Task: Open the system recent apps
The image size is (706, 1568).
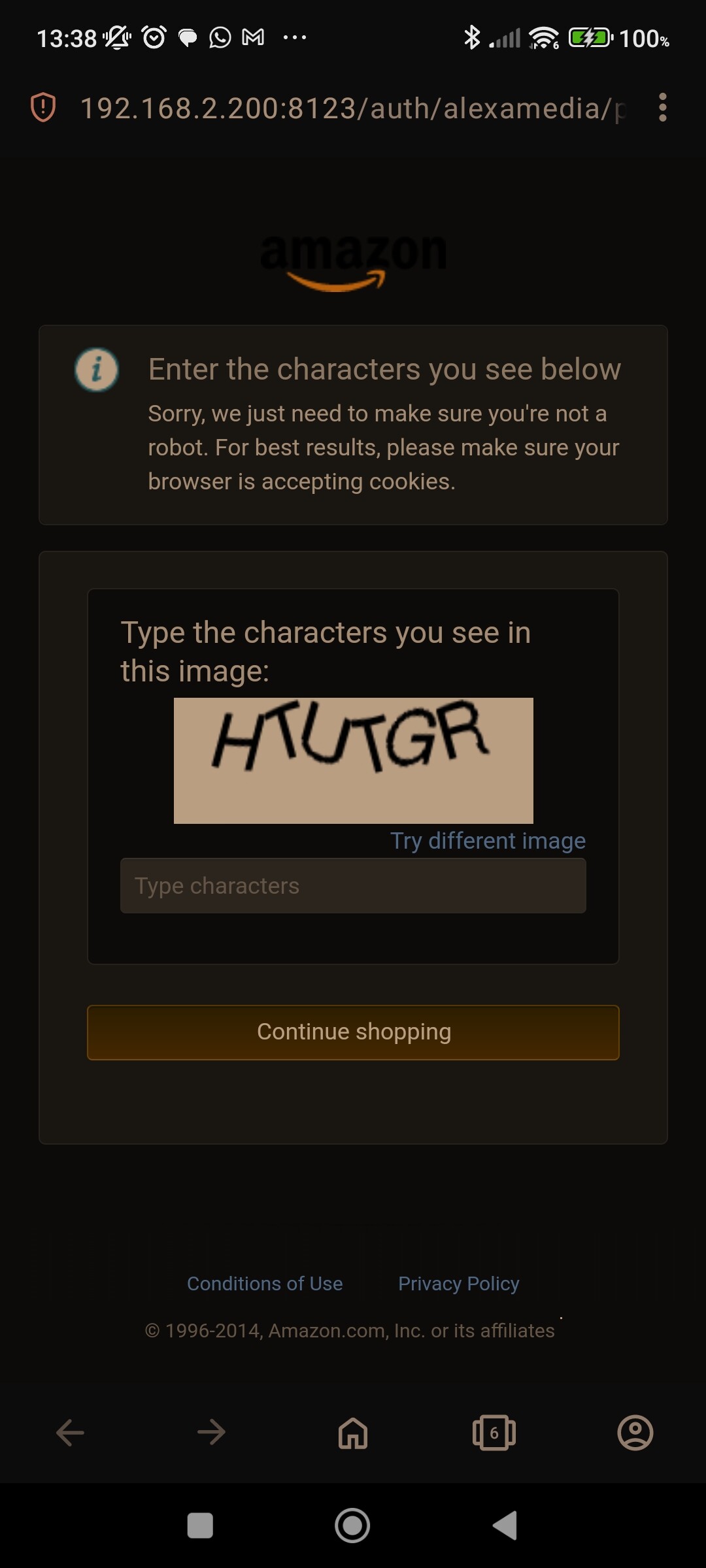Action: (x=200, y=1526)
